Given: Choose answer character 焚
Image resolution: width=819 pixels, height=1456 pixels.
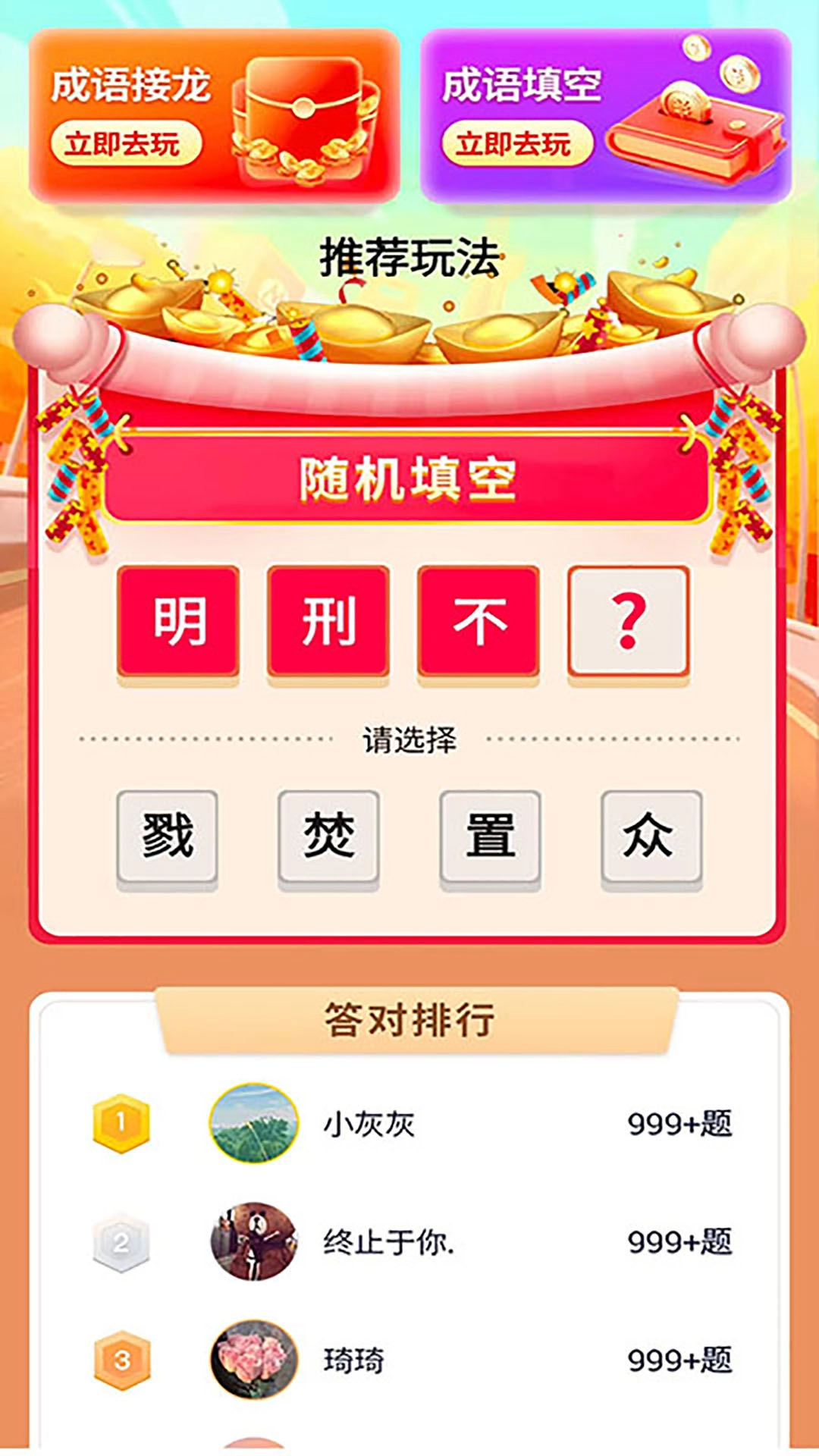Looking at the screenshot, I should (x=328, y=836).
